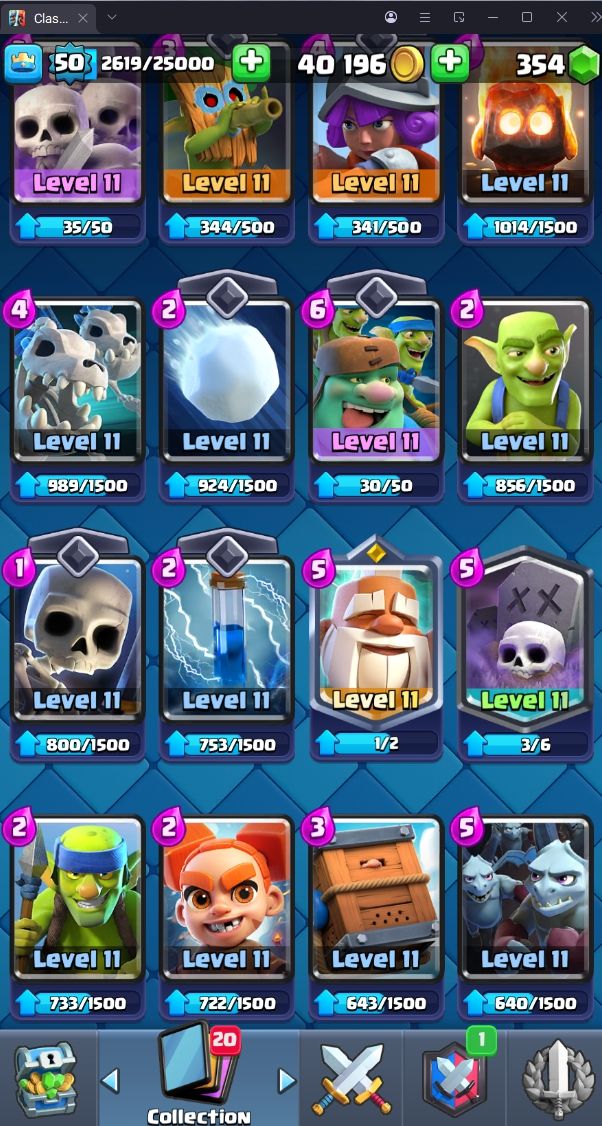Select the Minion Horde card
This screenshot has height=1126, width=602.
[x=525, y=898]
